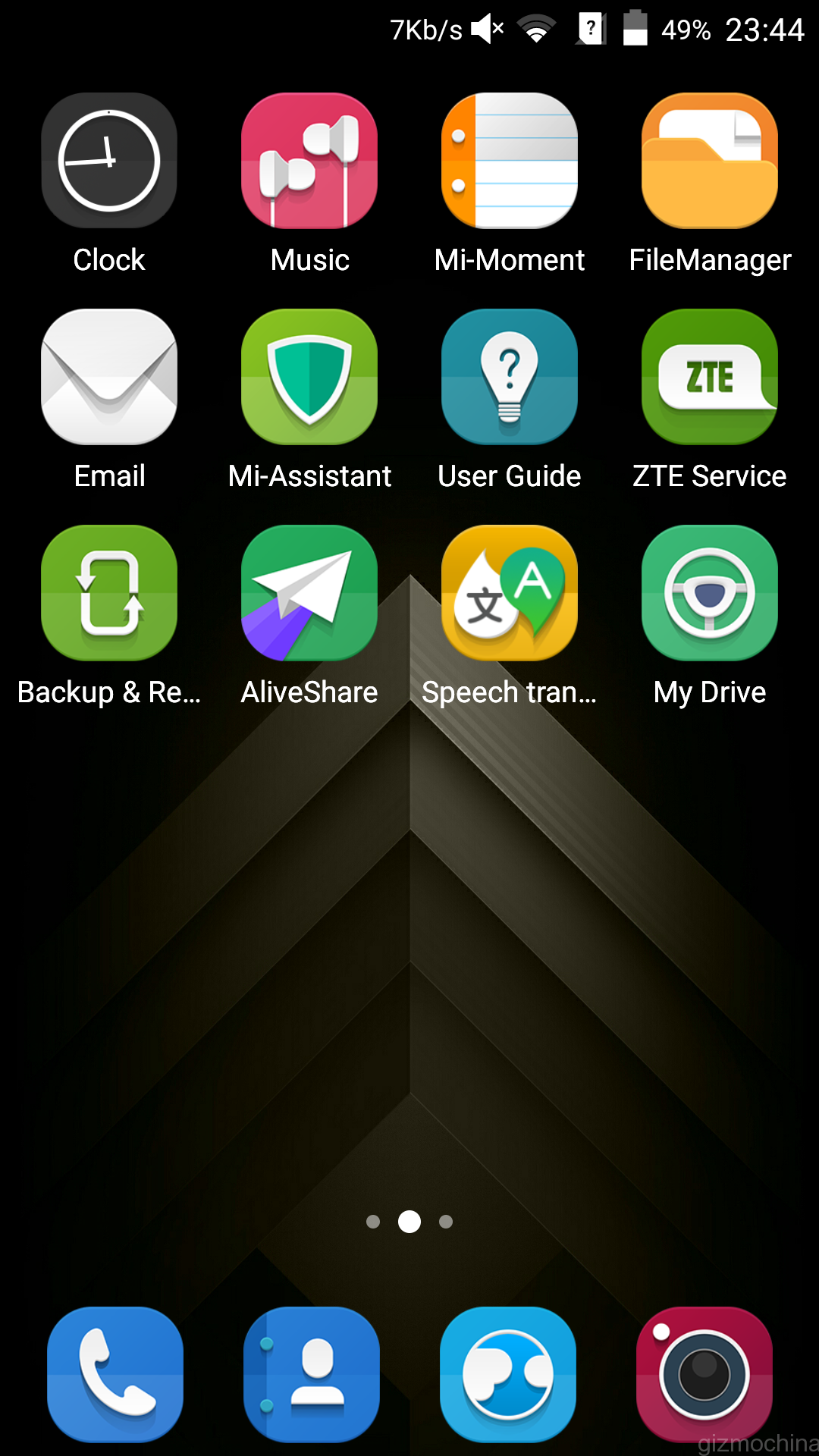
Task: Open the Music app
Action: [309, 161]
